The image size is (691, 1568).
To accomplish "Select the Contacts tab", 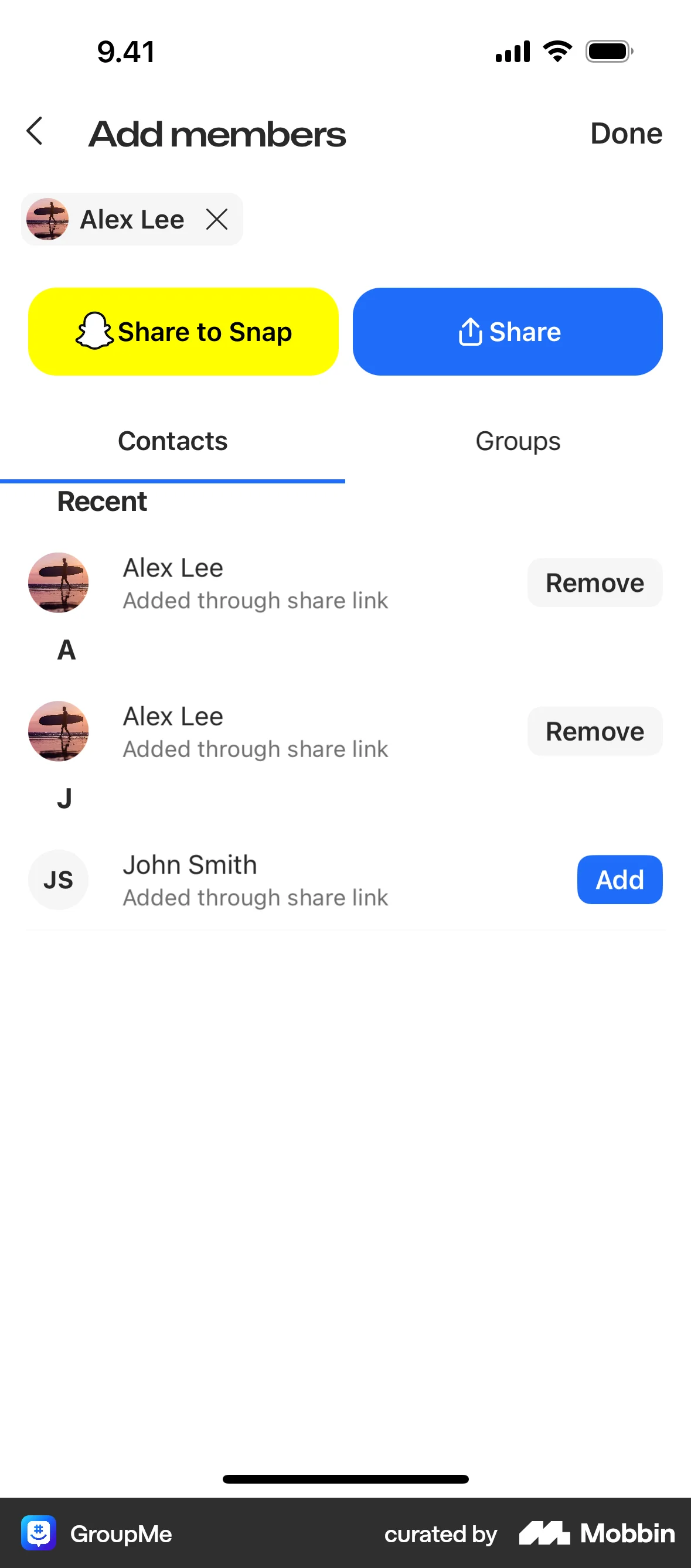I will pos(172,441).
